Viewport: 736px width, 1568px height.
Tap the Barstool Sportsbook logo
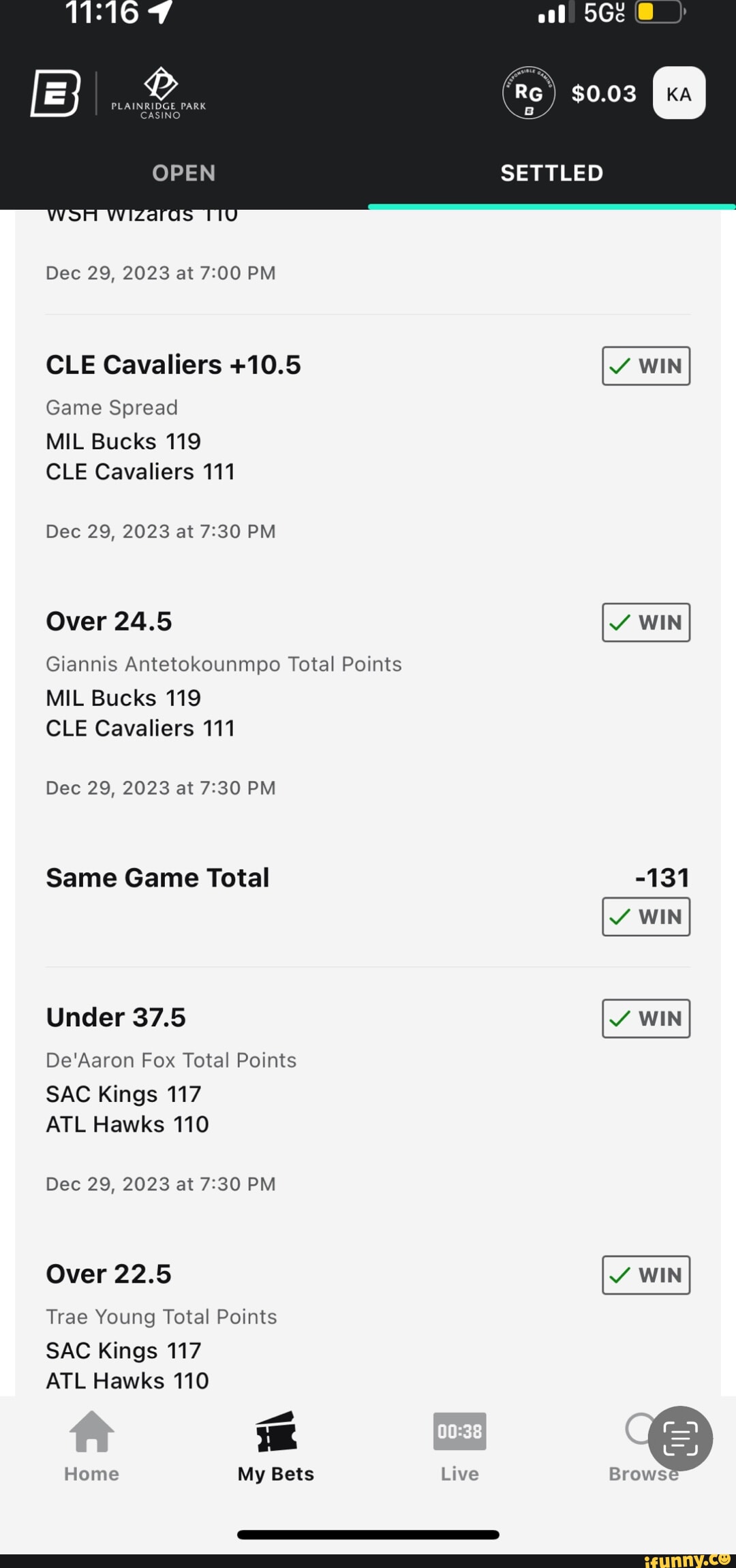click(x=56, y=93)
